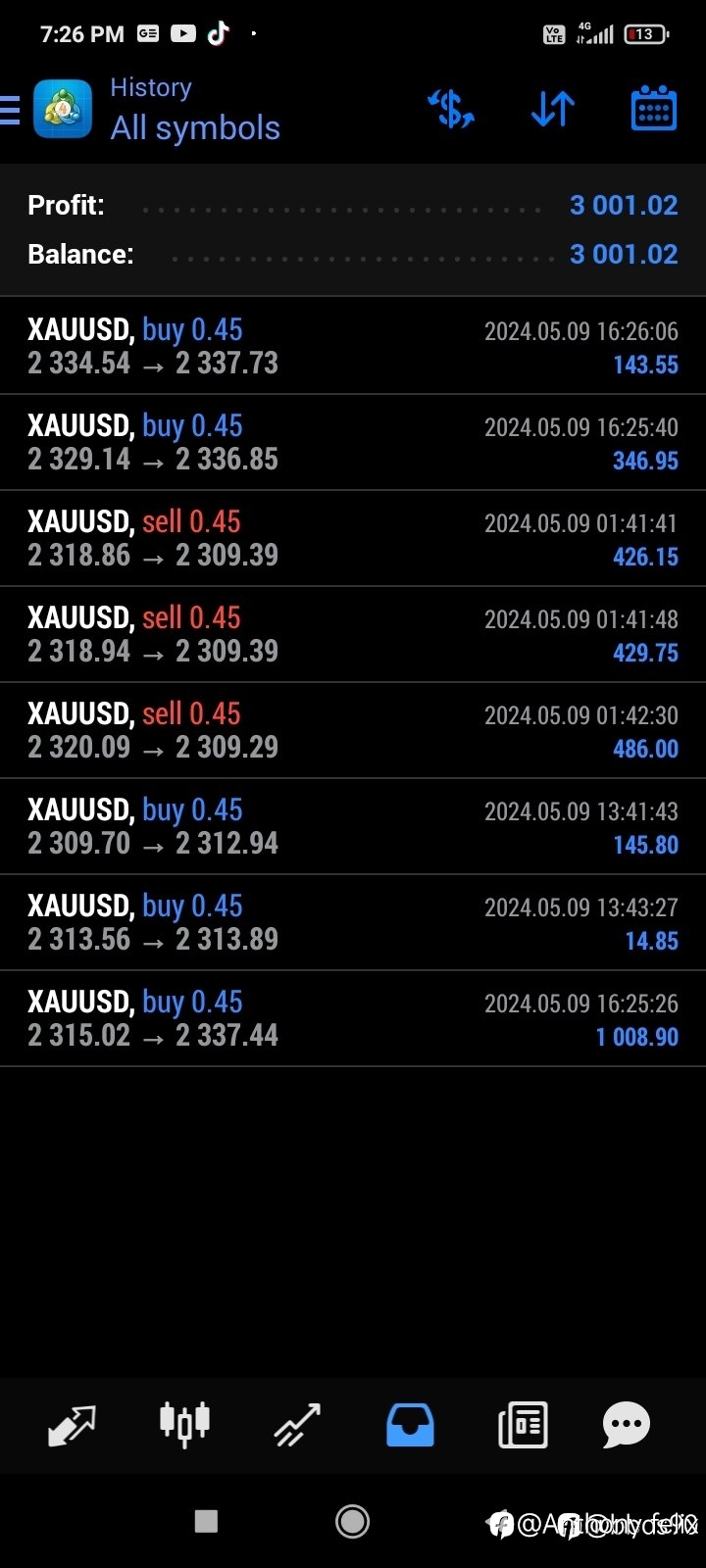This screenshot has width=706, height=1568.
Task: Open the XAUUSD buy trade with 14.85 profit
Action: 353,922
